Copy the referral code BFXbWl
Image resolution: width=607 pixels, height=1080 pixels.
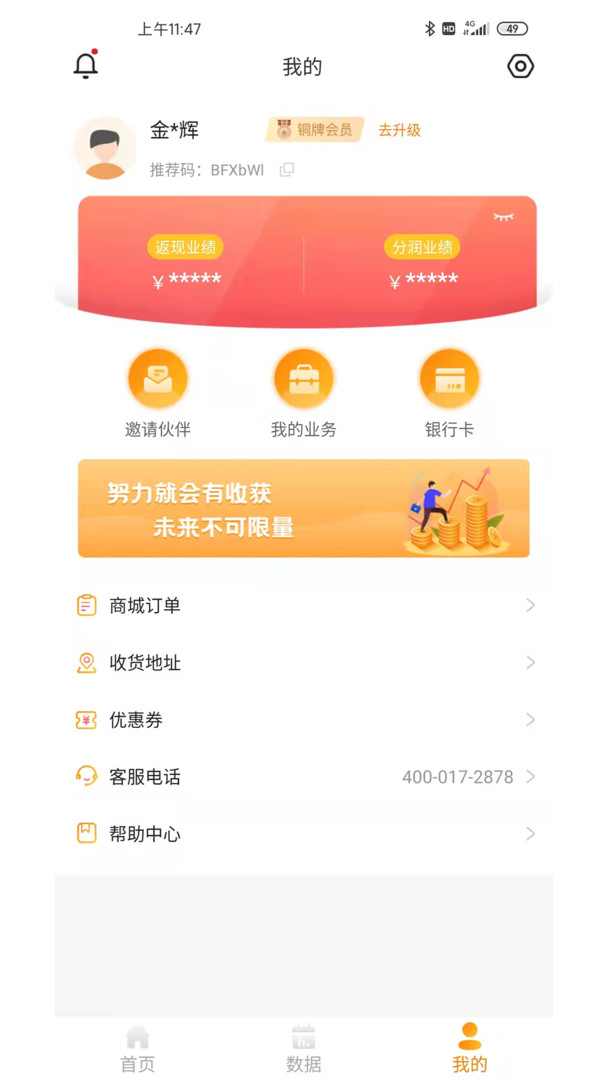[287, 170]
